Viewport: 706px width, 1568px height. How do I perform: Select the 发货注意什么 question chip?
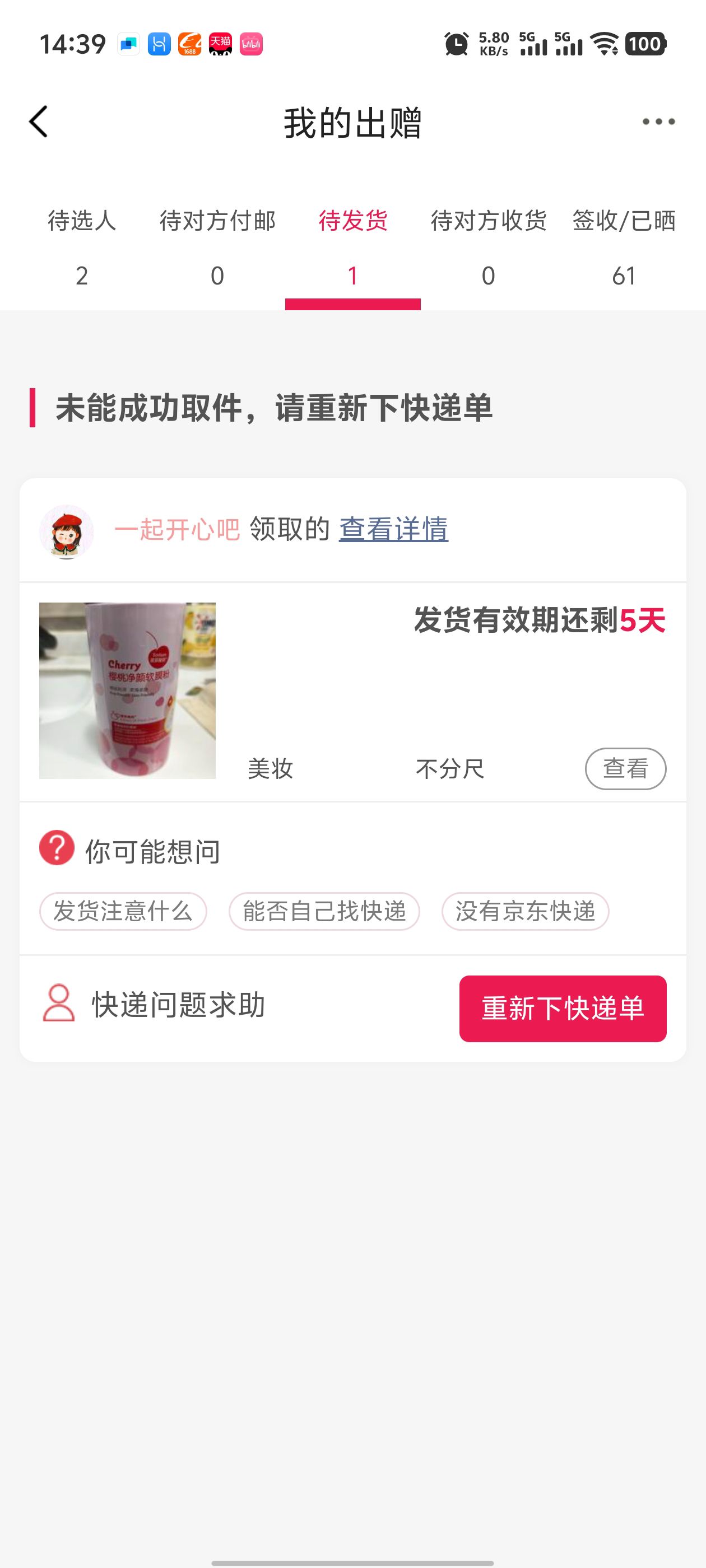click(x=123, y=911)
